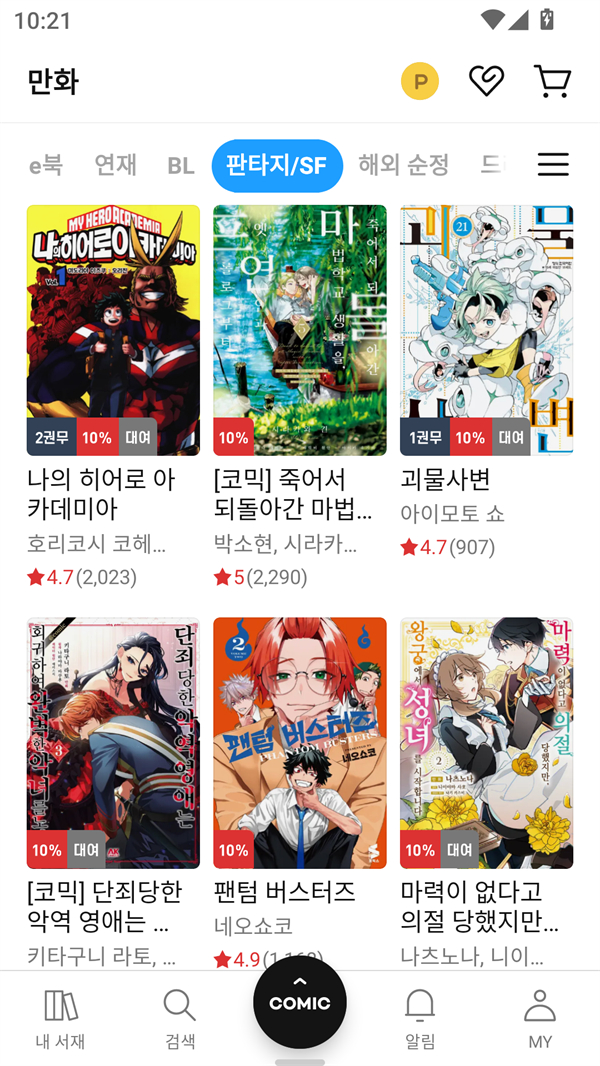Open 팬텀 버스터즈 comic
The width and height of the screenshot is (600, 1066).
[x=299, y=742]
